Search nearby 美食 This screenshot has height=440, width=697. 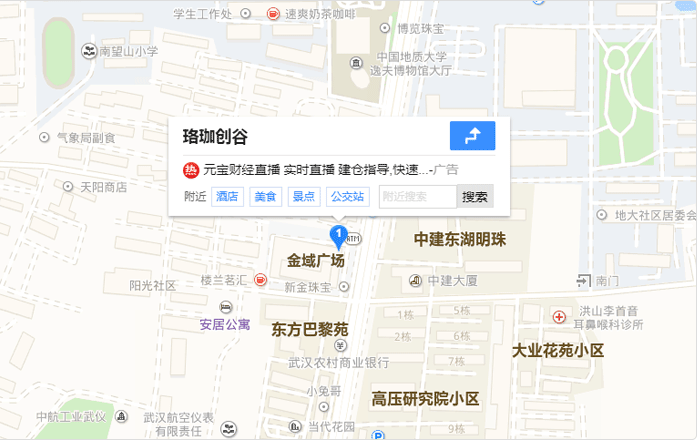click(265, 196)
